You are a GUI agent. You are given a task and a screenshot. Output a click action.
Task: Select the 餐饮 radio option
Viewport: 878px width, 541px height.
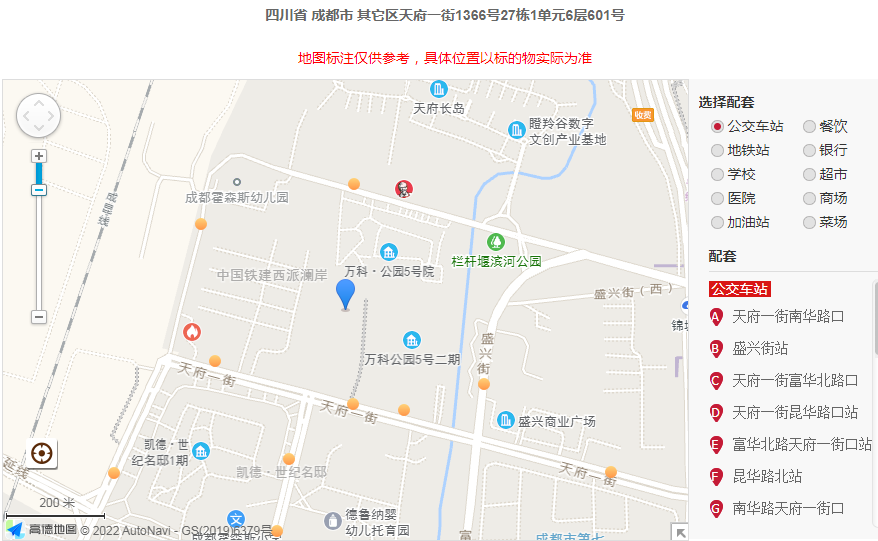(810, 127)
